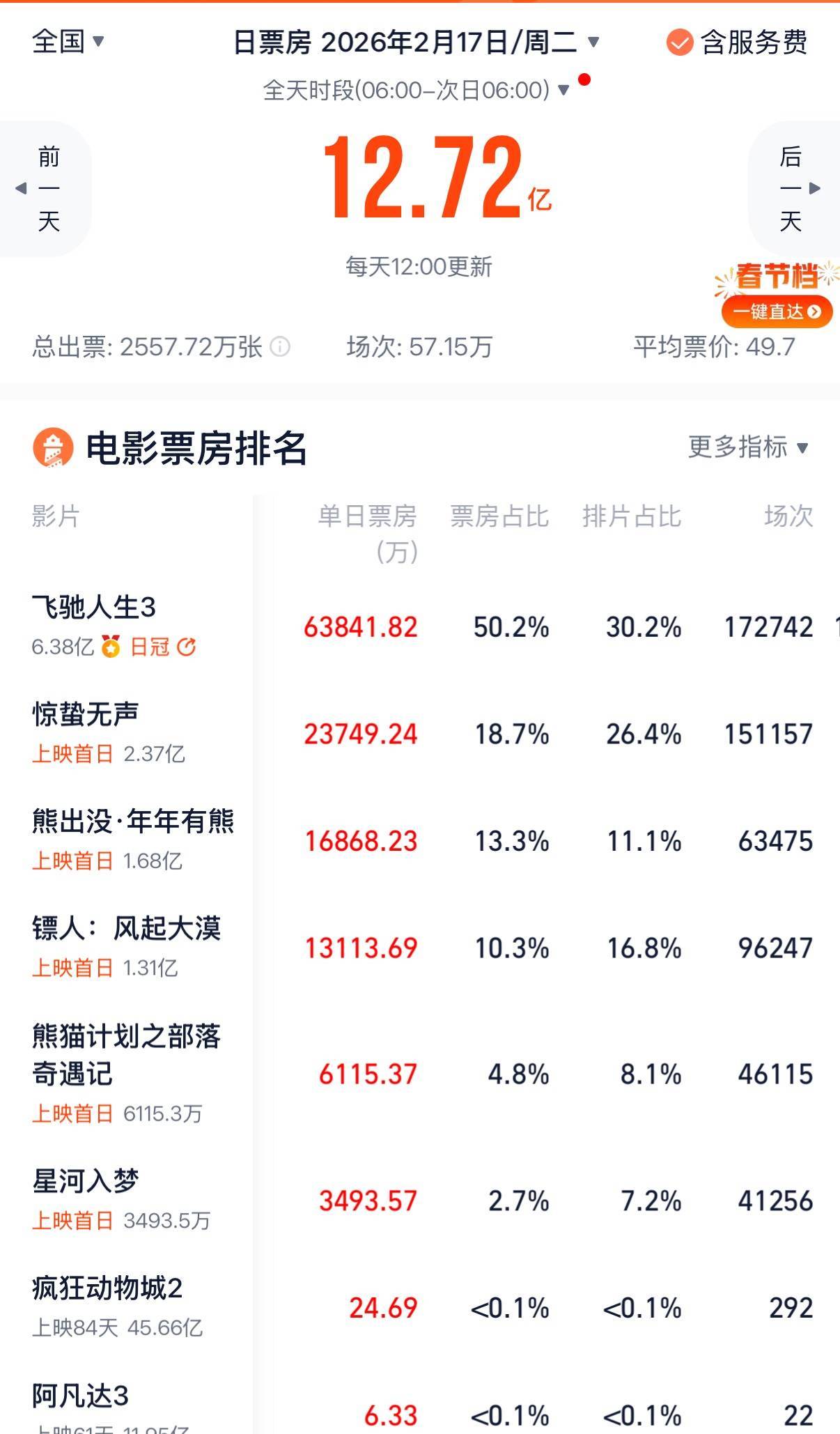840x1434 pixels.
Task: Open 镖人：风起大漠 movie row
Action: click(126, 930)
